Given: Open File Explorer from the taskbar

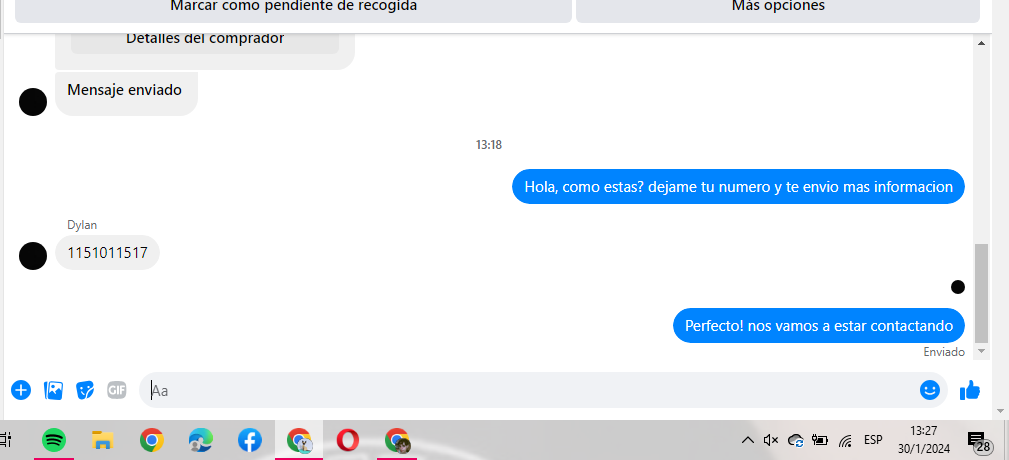Looking at the screenshot, I should (x=102, y=440).
